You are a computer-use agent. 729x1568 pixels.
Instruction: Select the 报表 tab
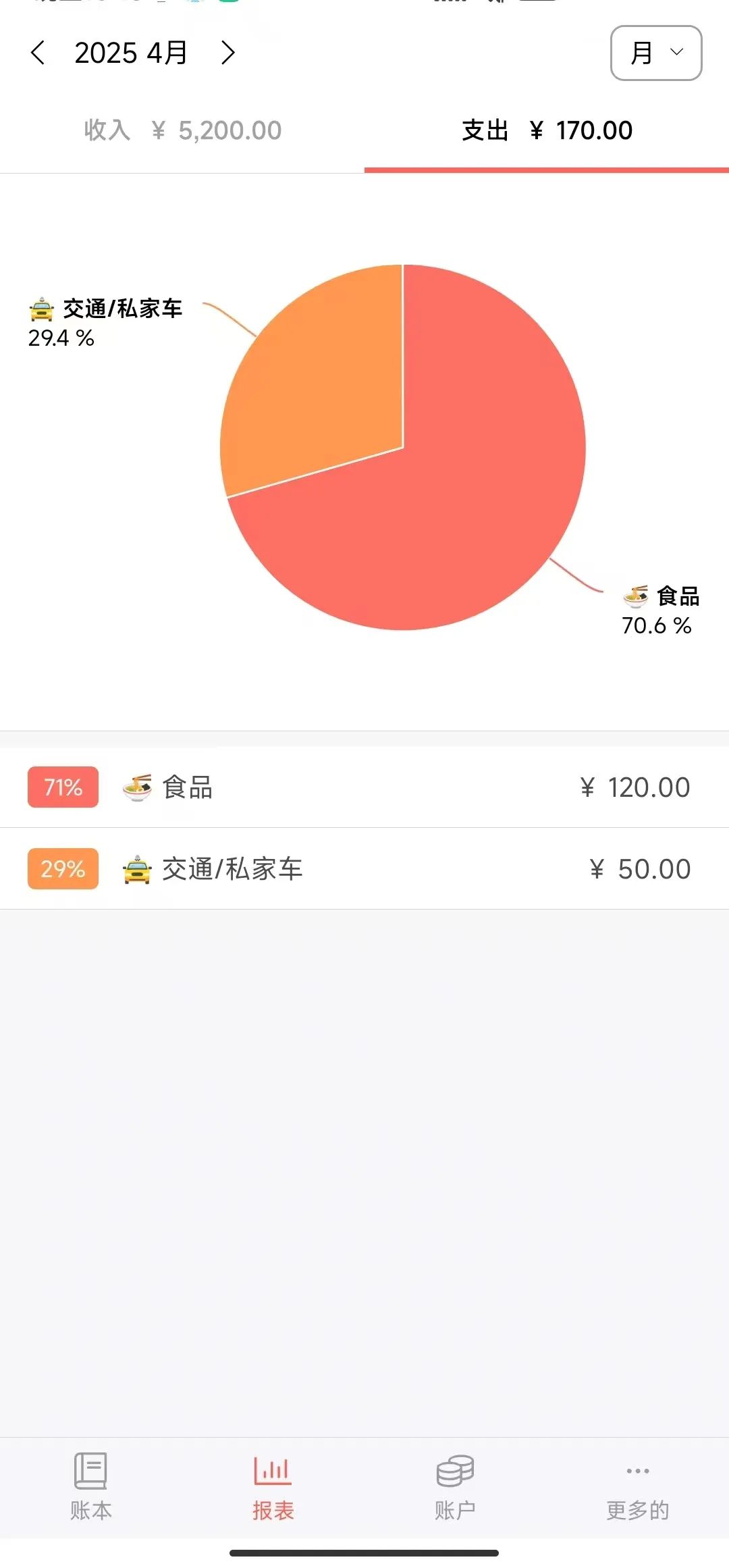tap(273, 1487)
